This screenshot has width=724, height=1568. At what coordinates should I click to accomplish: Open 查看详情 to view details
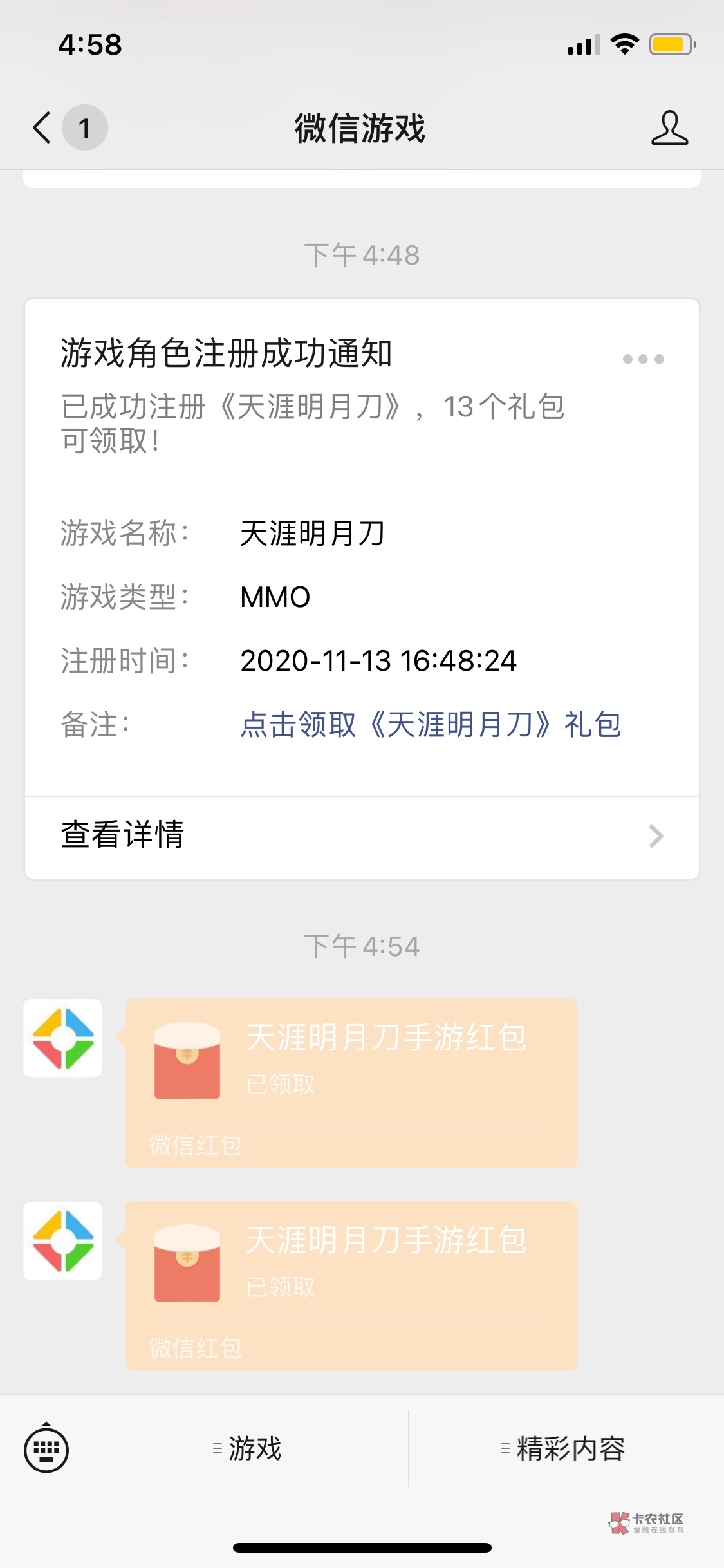coord(362,836)
